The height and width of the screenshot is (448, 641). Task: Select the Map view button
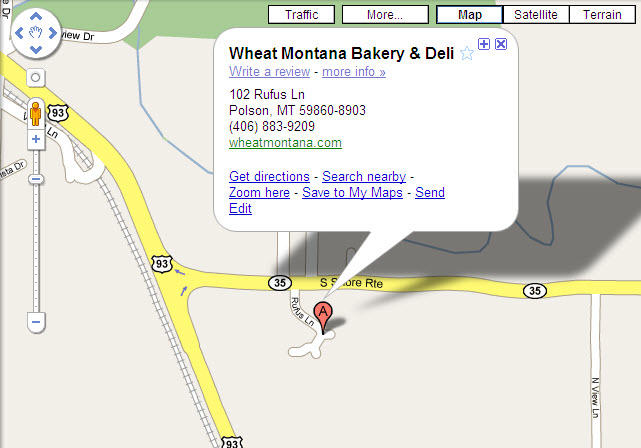point(469,15)
